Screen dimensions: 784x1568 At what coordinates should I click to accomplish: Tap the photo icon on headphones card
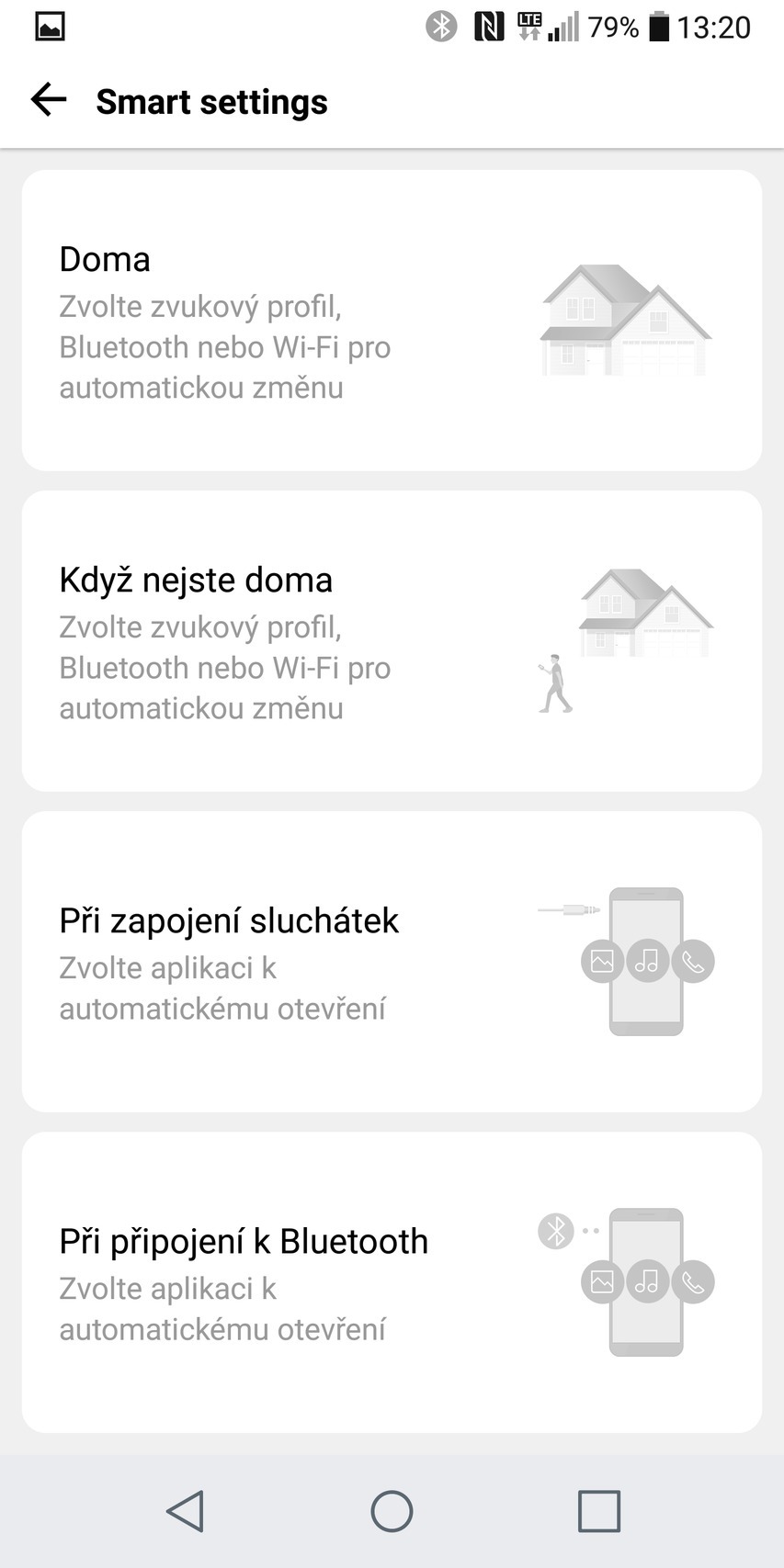click(602, 961)
